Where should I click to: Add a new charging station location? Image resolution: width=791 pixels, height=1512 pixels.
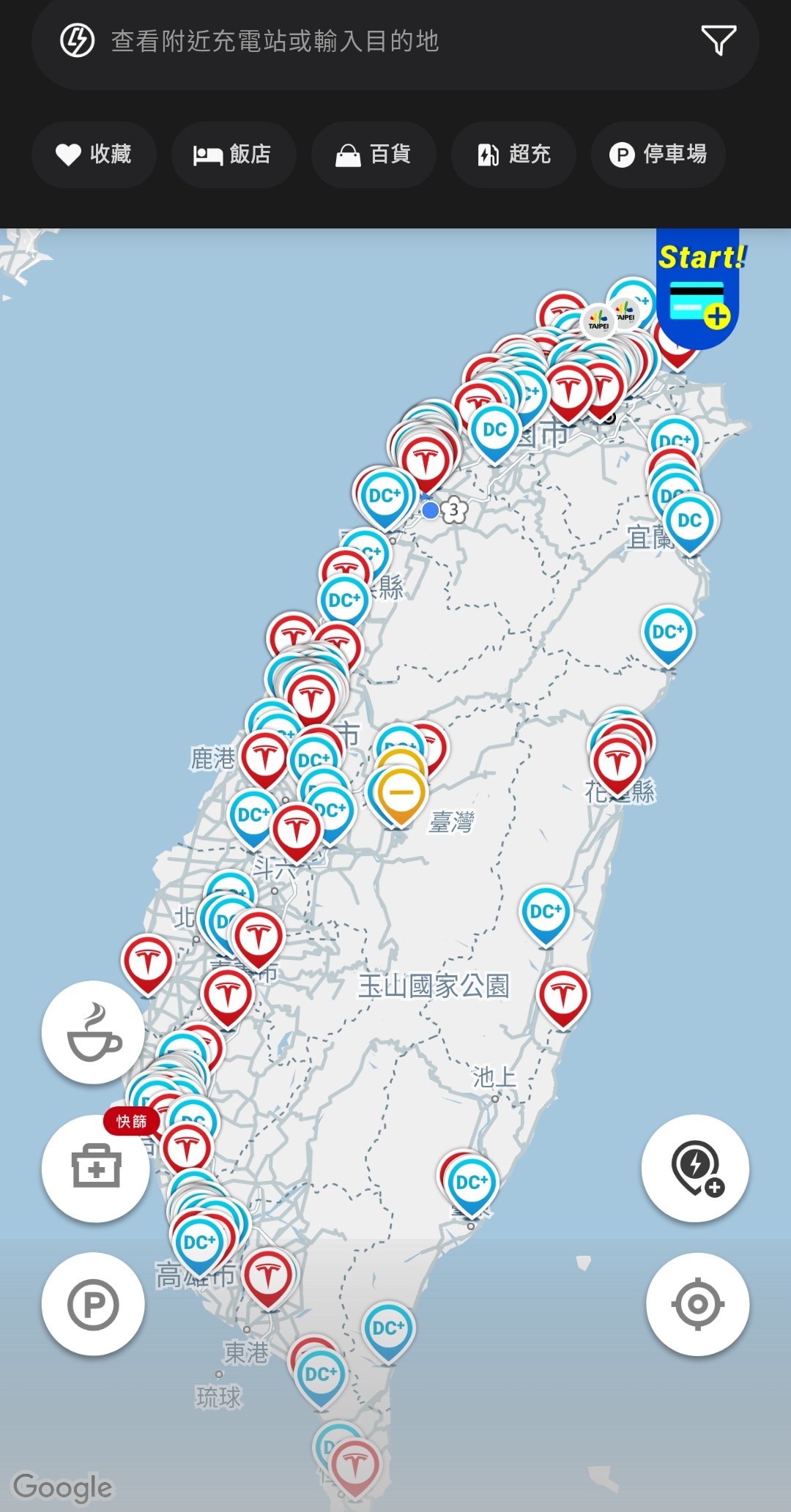pos(695,1168)
